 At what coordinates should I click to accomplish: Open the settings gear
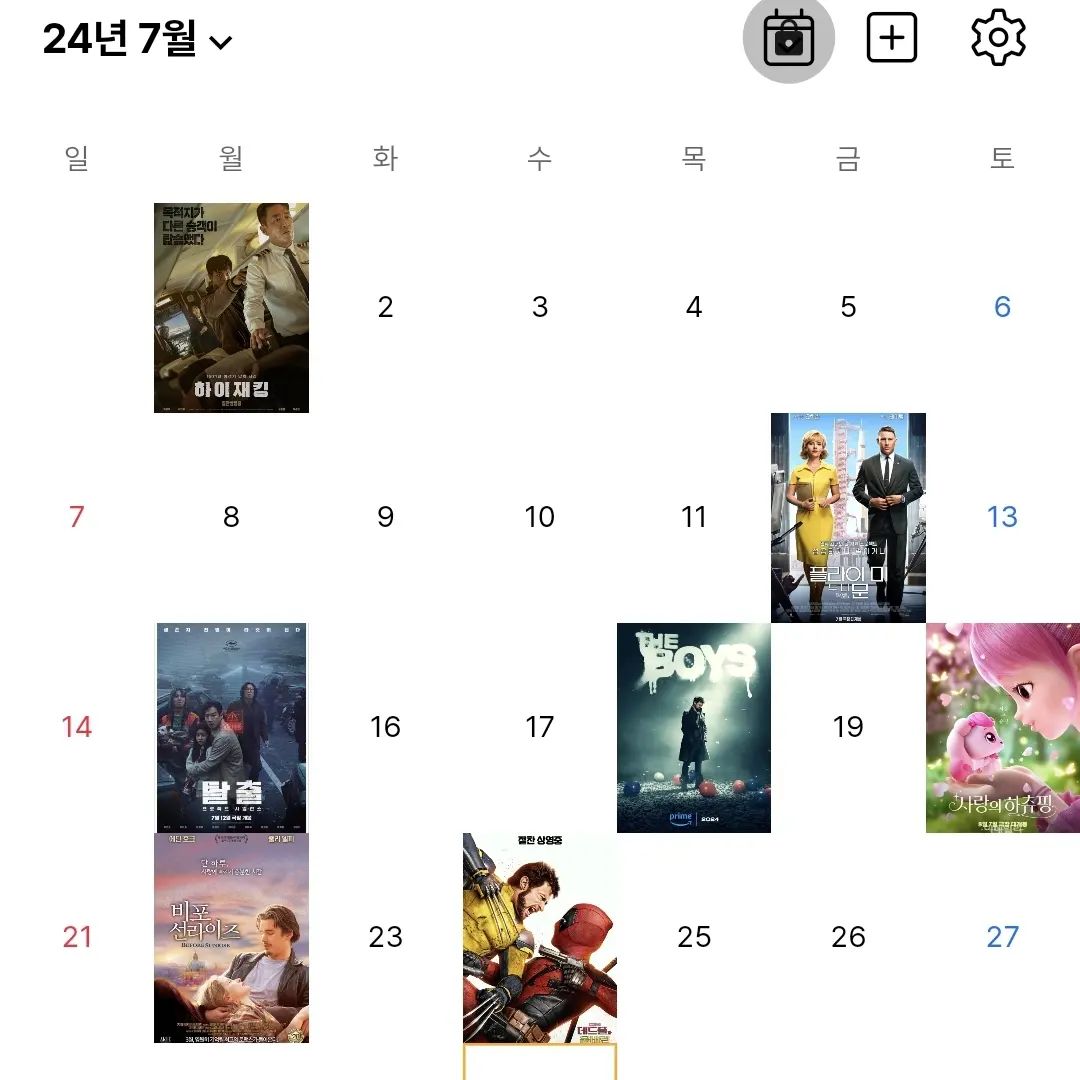[998, 40]
